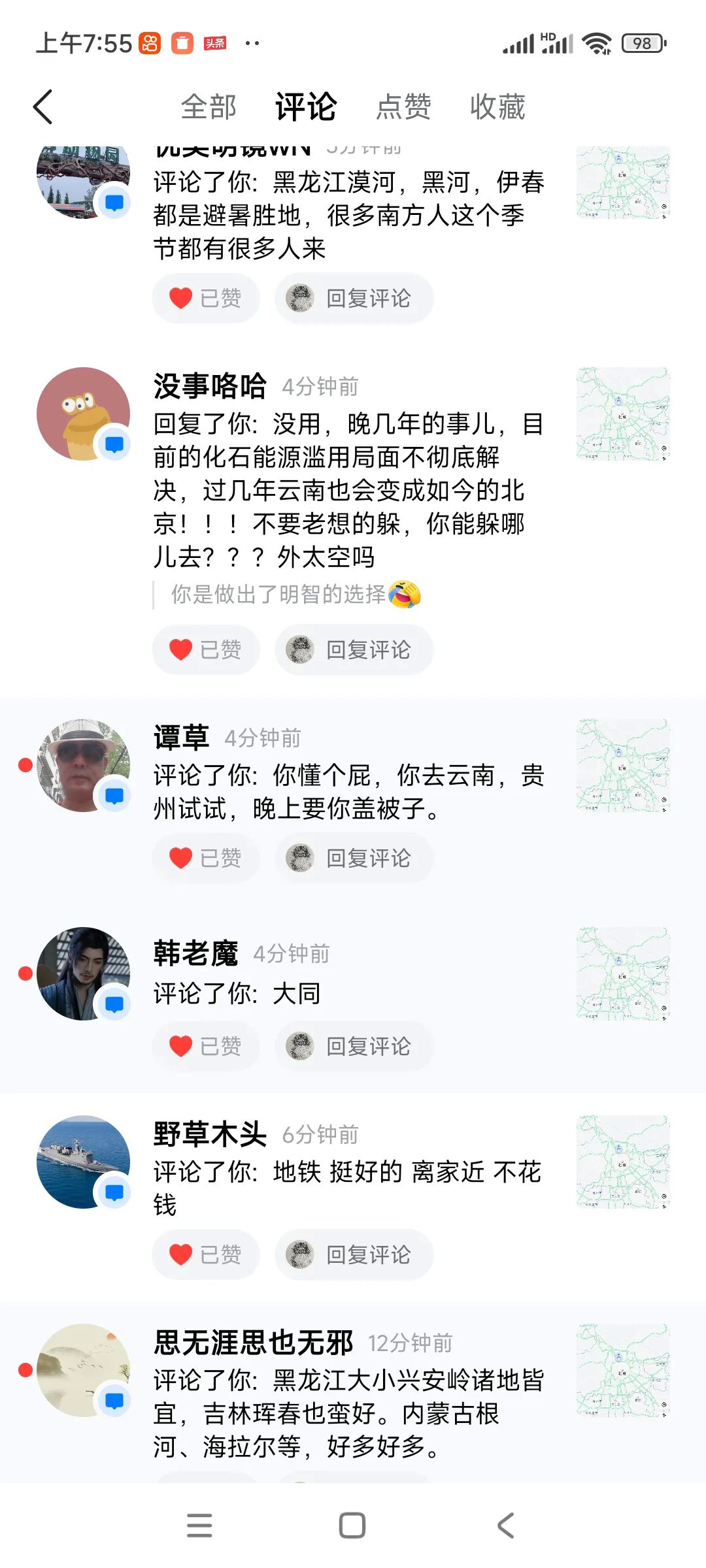706x1568 pixels.
Task: Tap 已赞 under 韩老魔's comment
Action: (x=206, y=1046)
